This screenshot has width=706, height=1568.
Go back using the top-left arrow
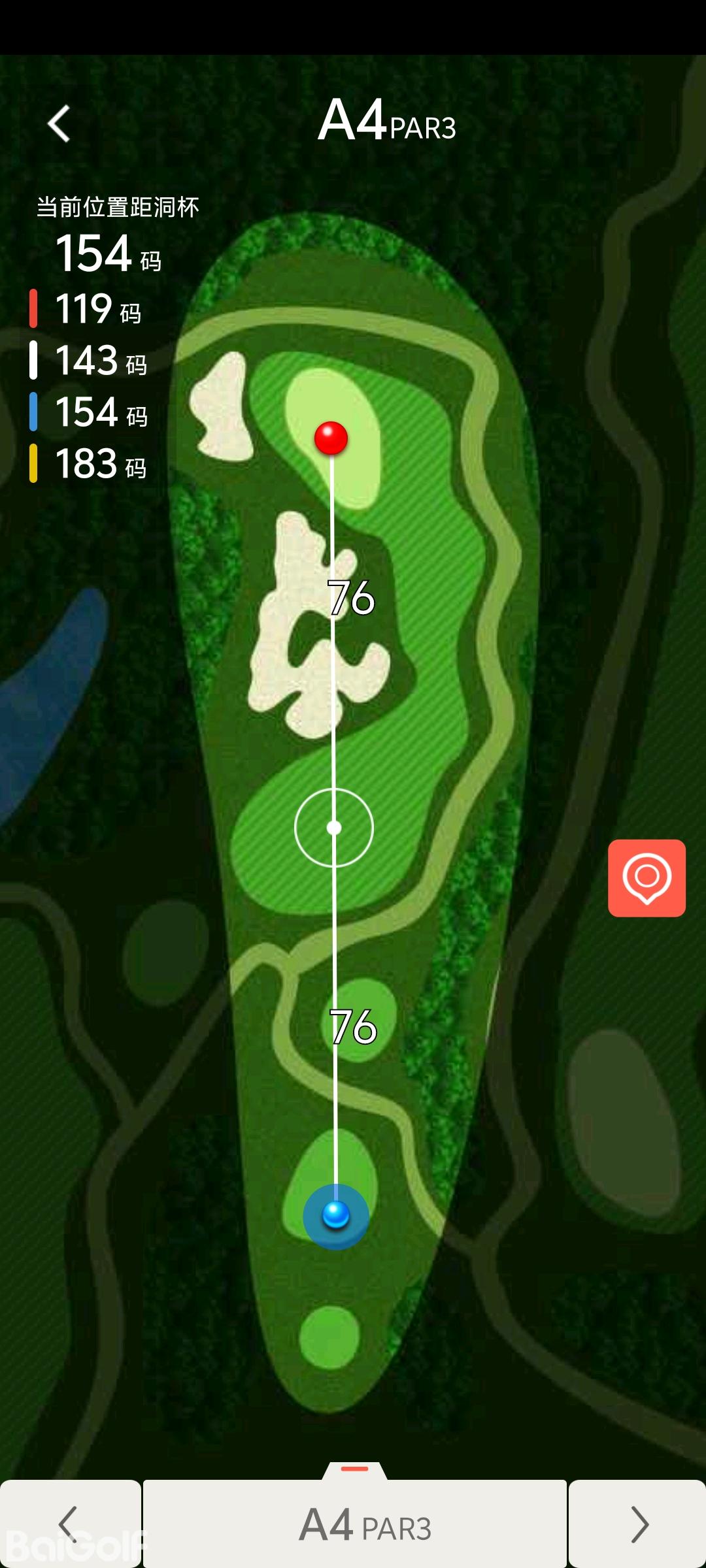[x=59, y=123]
